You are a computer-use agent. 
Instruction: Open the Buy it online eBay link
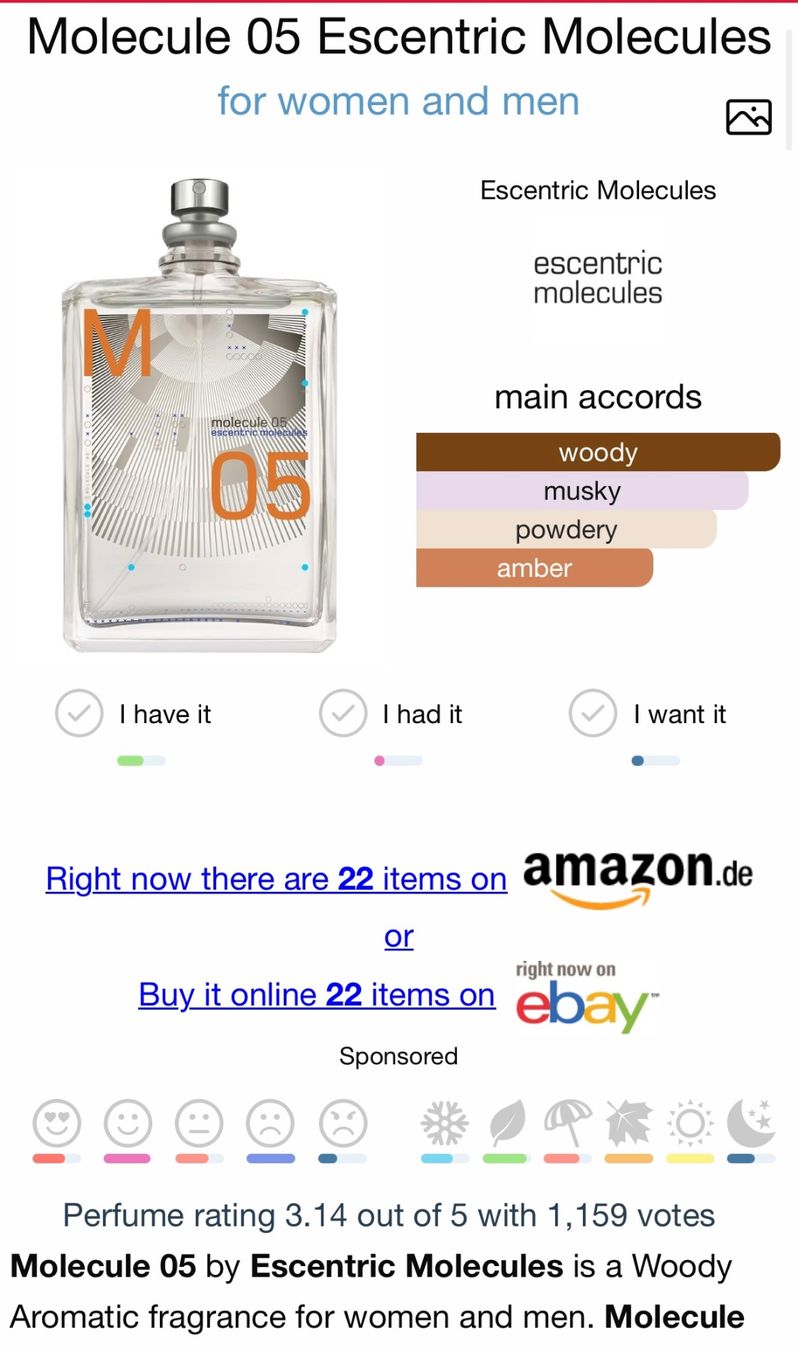coord(316,995)
